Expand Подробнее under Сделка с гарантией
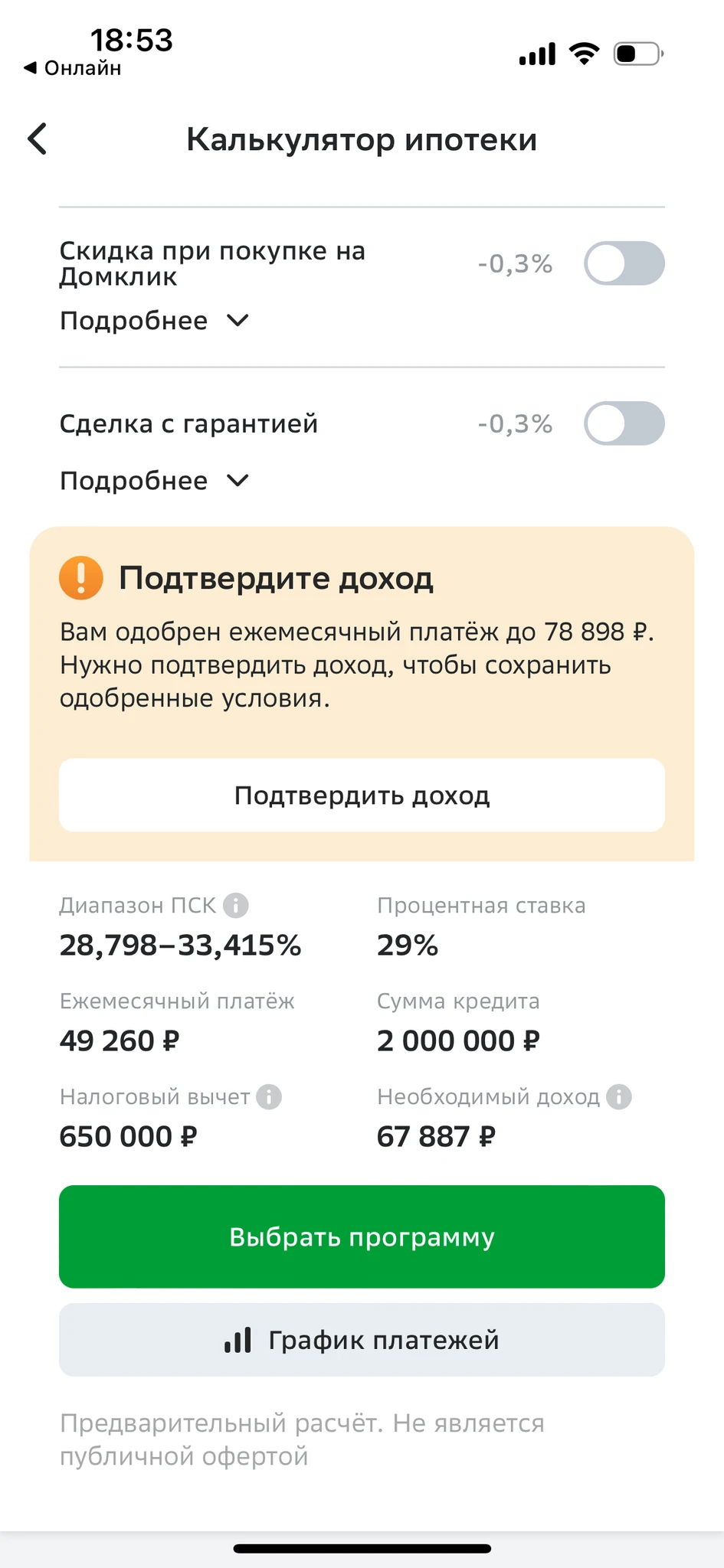 pos(155,481)
